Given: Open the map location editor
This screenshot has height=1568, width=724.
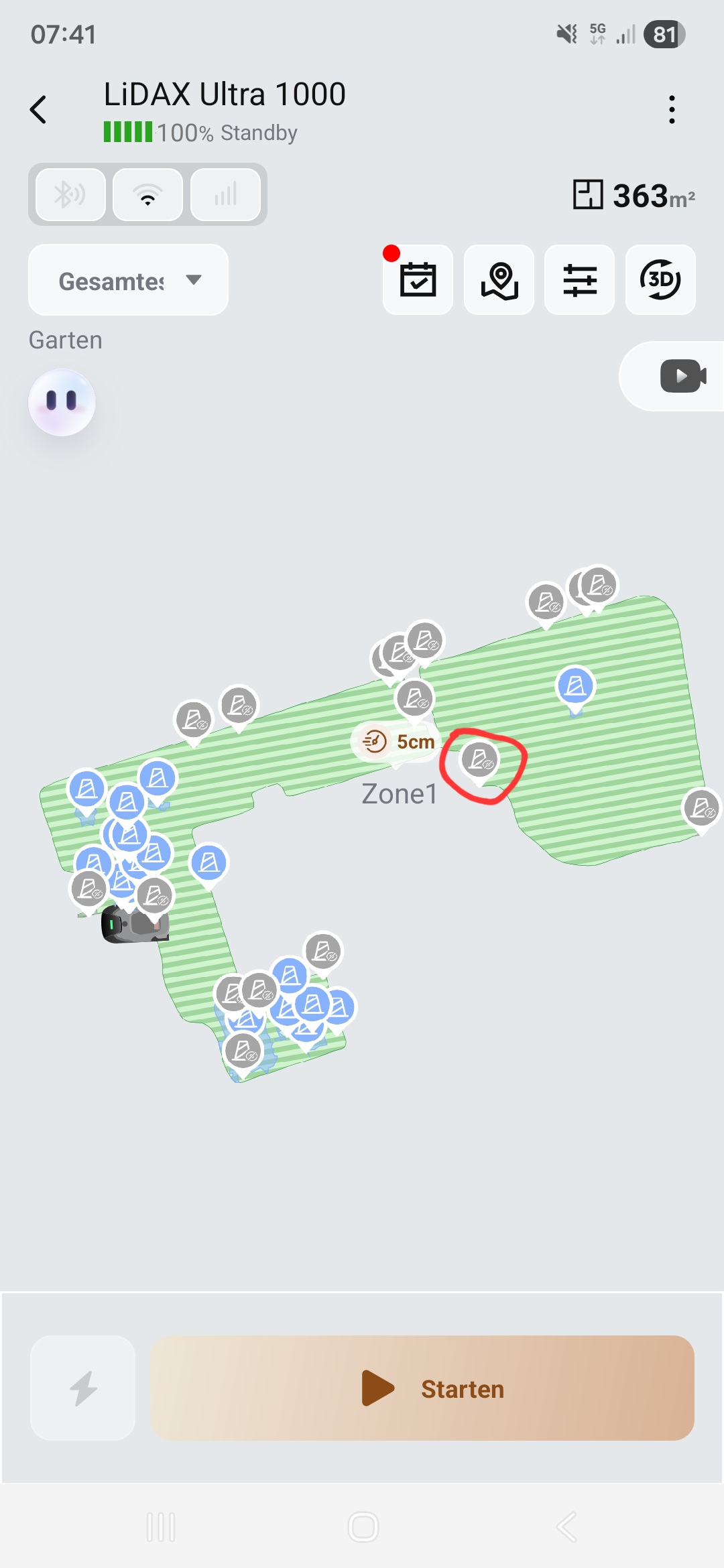Looking at the screenshot, I should [499, 279].
